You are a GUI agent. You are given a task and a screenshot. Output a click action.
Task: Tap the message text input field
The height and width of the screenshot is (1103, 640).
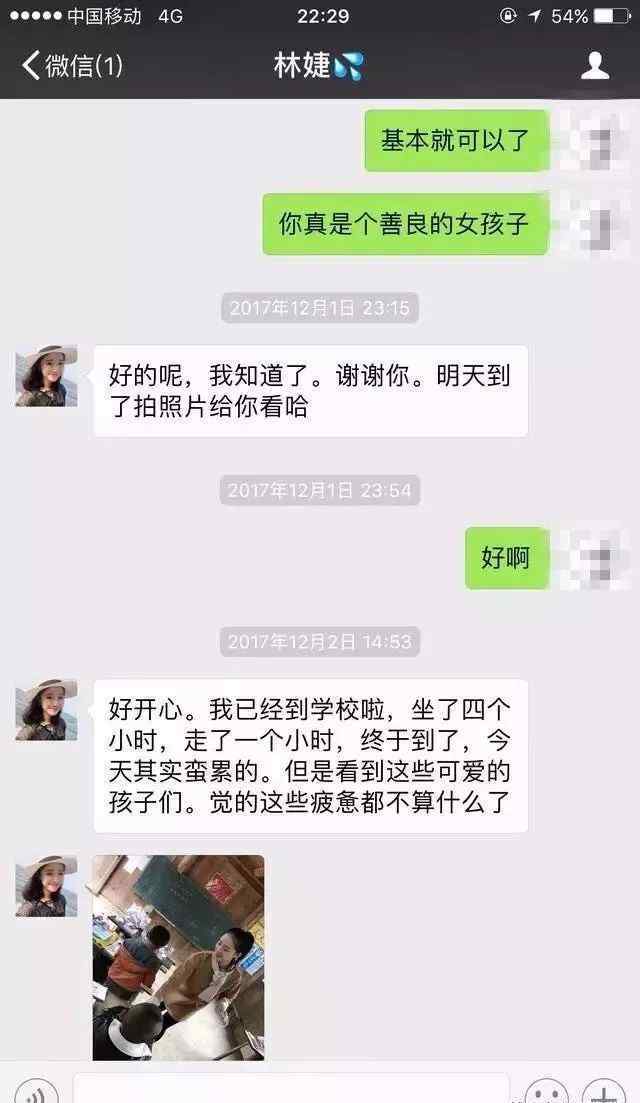(291, 1089)
